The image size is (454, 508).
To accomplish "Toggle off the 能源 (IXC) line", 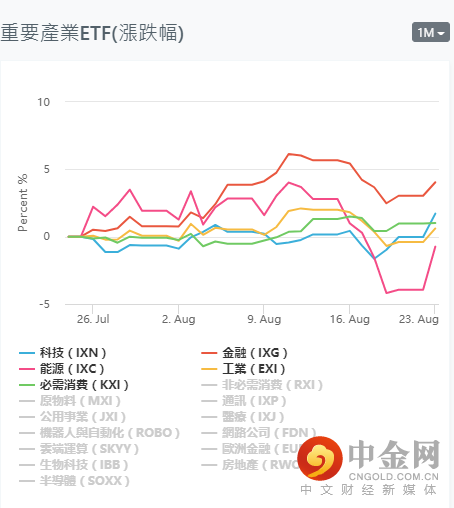I will (x=62, y=368).
